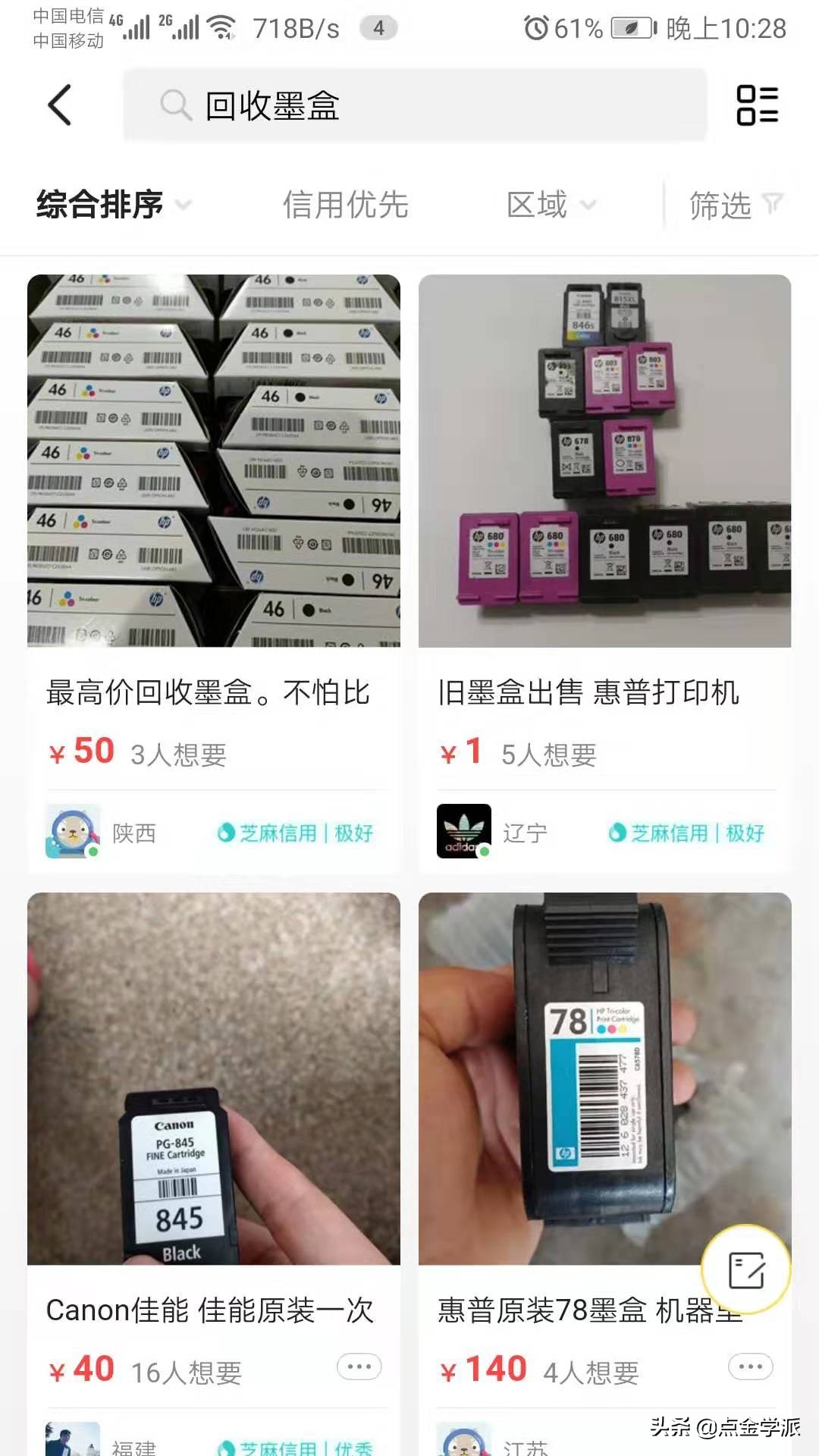The image size is (819, 1456).
Task: Open the grid view switcher icon
Action: click(x=757, y=105)
